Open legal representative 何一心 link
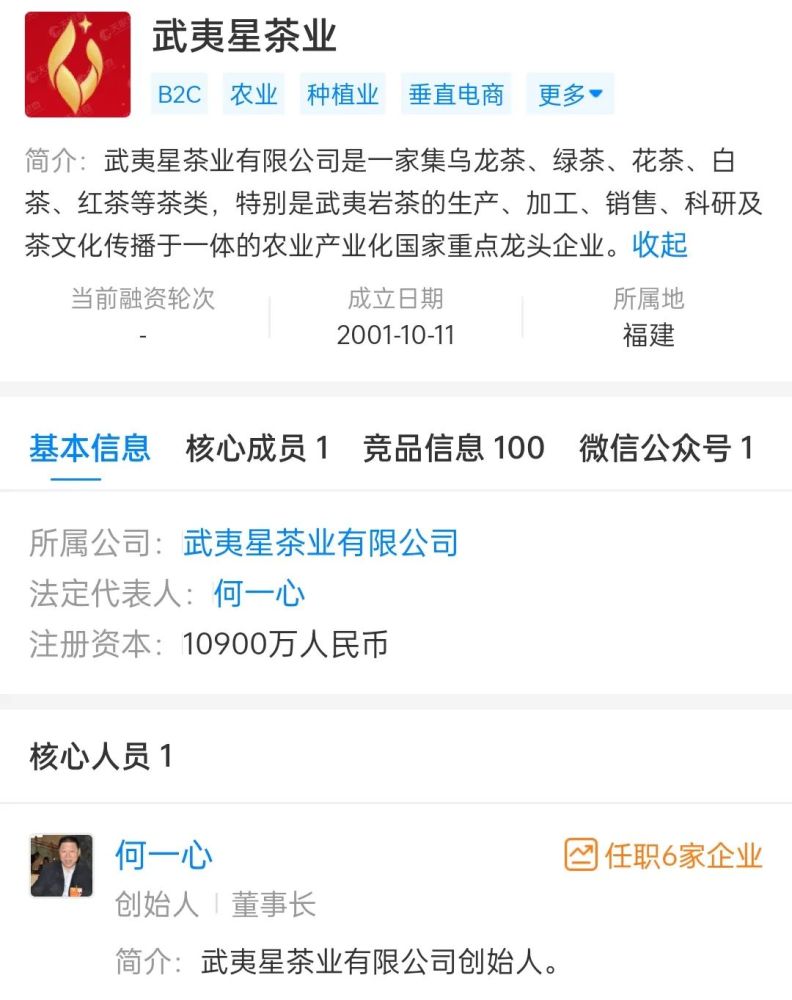 point(259,594)
